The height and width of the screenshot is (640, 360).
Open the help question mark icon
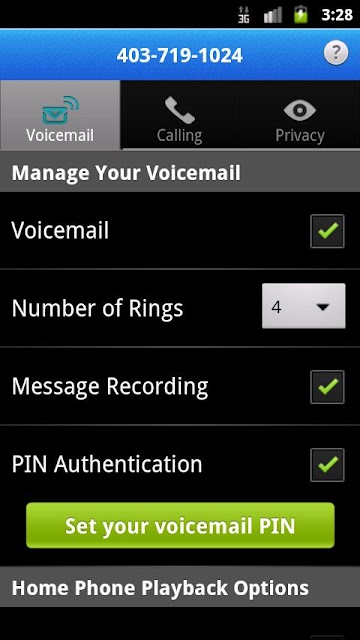point(336,53)
